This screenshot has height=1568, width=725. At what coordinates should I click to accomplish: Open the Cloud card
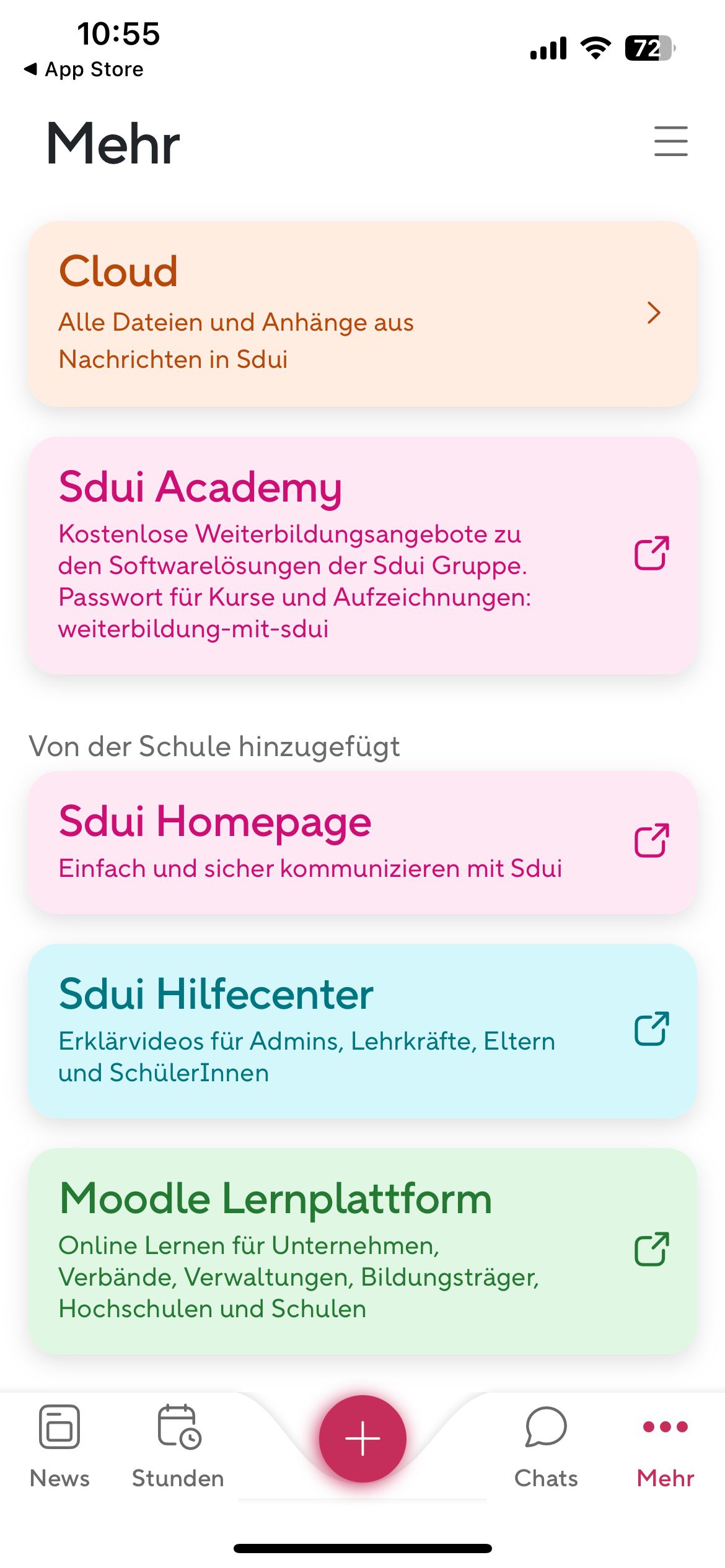point(362,314)
